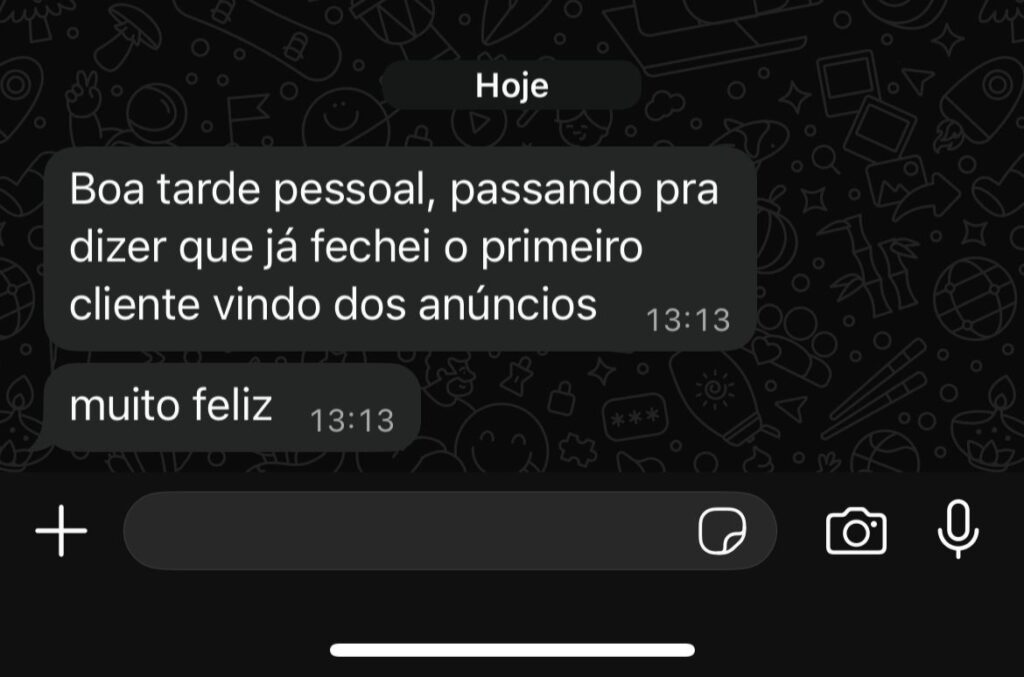Tap the message input field
1024x677 pixels.
(400, 531)
